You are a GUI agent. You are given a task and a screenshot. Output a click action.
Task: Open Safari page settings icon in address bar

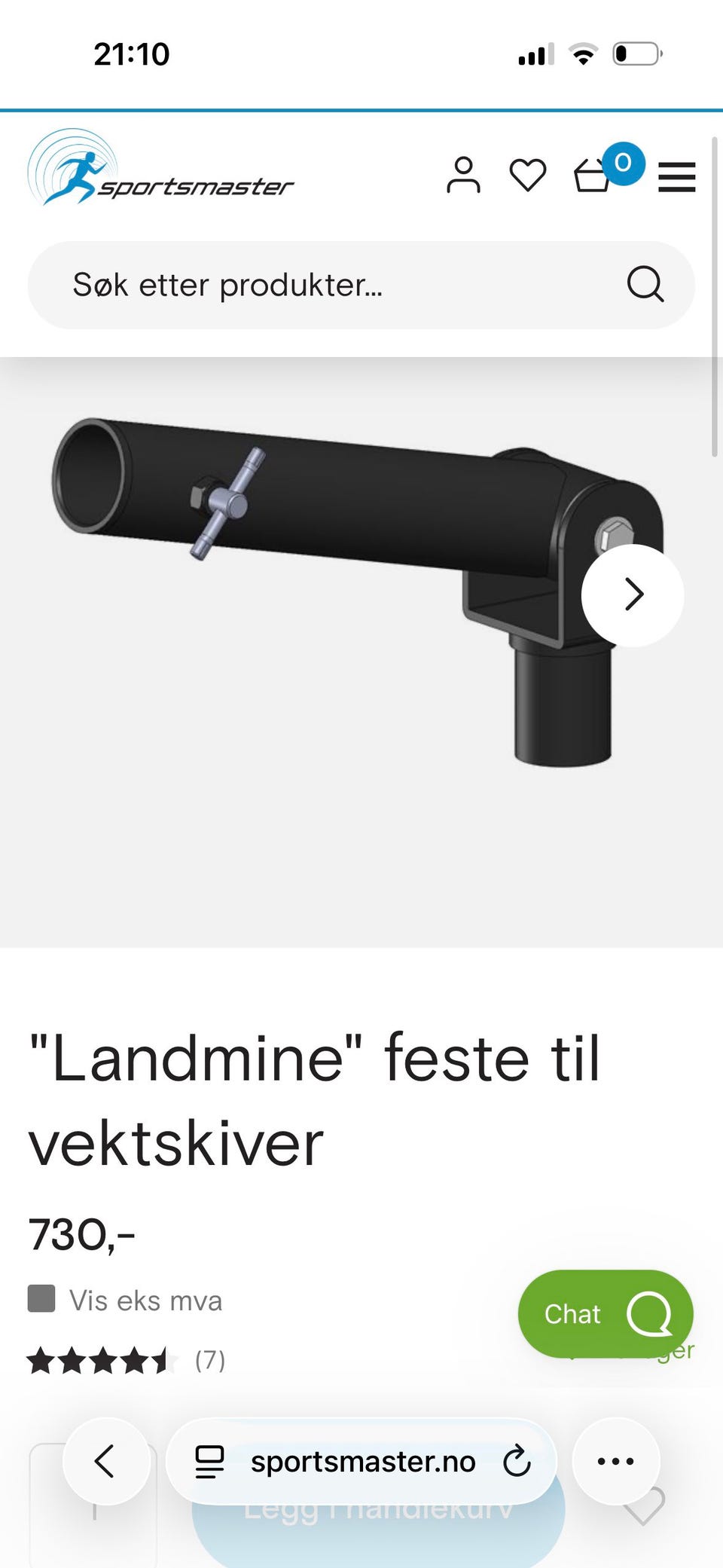coord(208,1461)
